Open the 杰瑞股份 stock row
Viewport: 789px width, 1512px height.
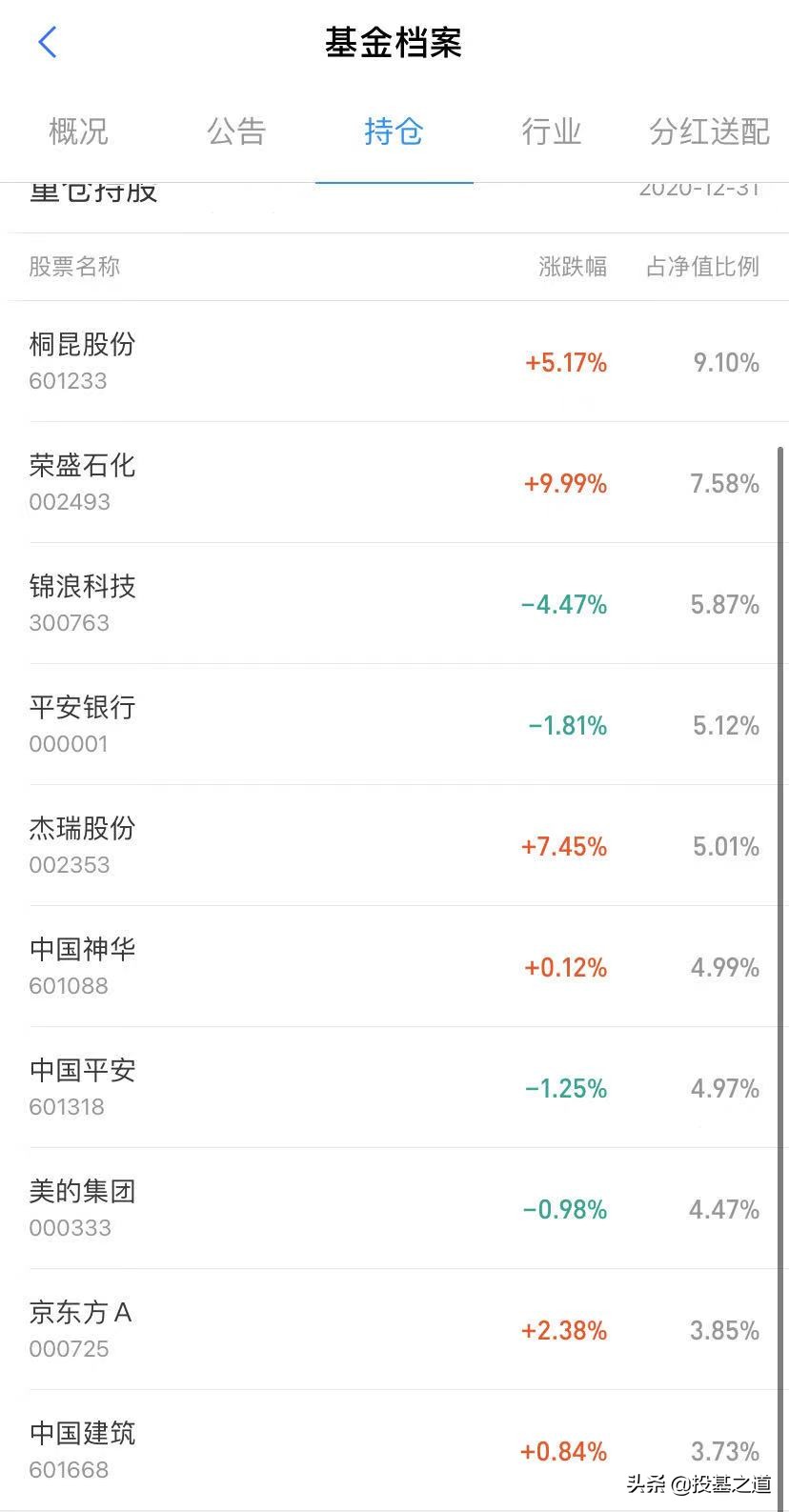pyautogui.click(x=394, y=846)
